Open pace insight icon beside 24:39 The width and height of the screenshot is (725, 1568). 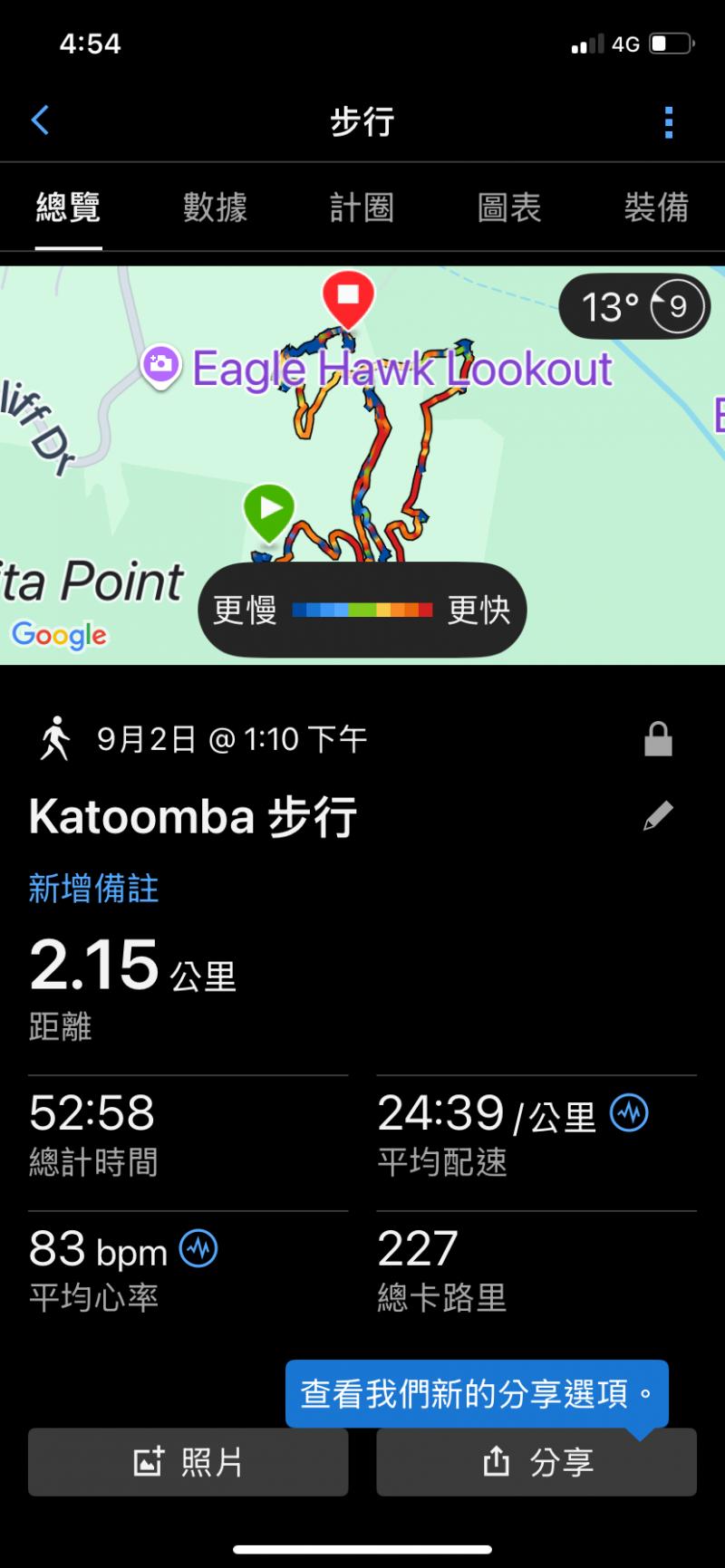(x=629, y=1112)
